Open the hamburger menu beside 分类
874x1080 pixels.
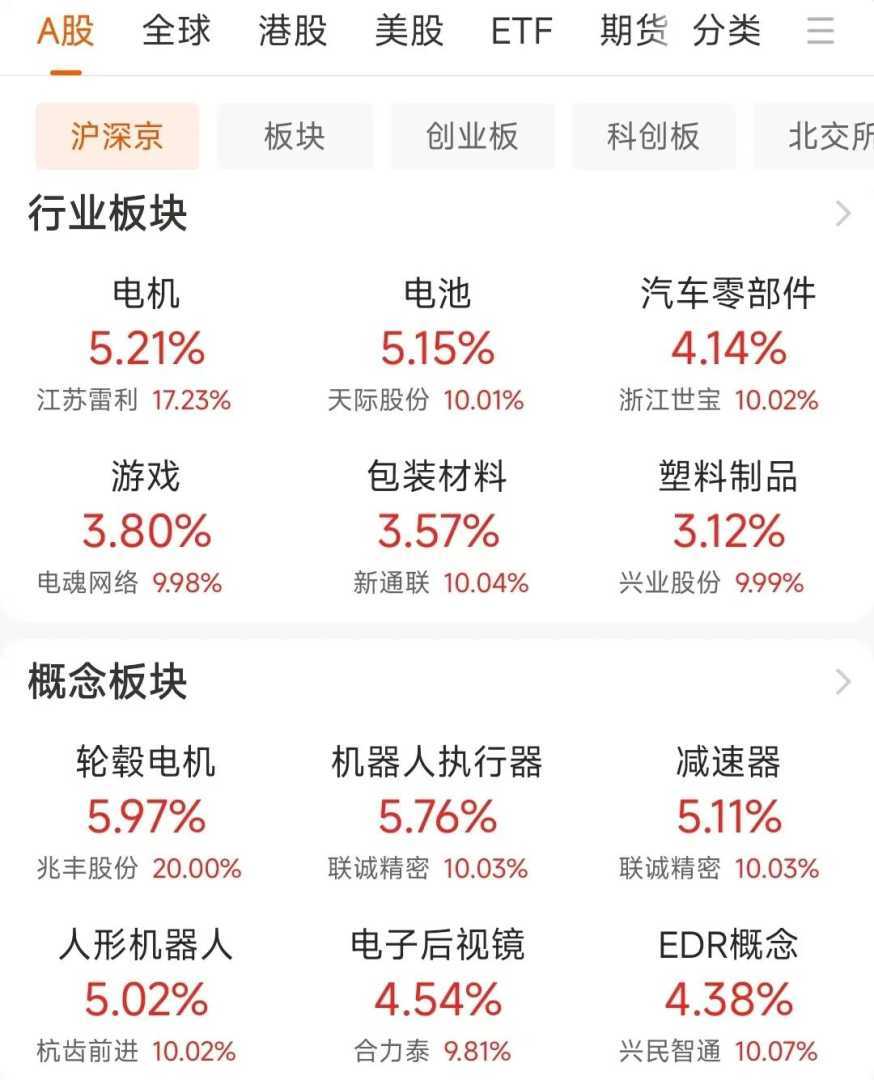pyautogui.click(x=820, y=32)
